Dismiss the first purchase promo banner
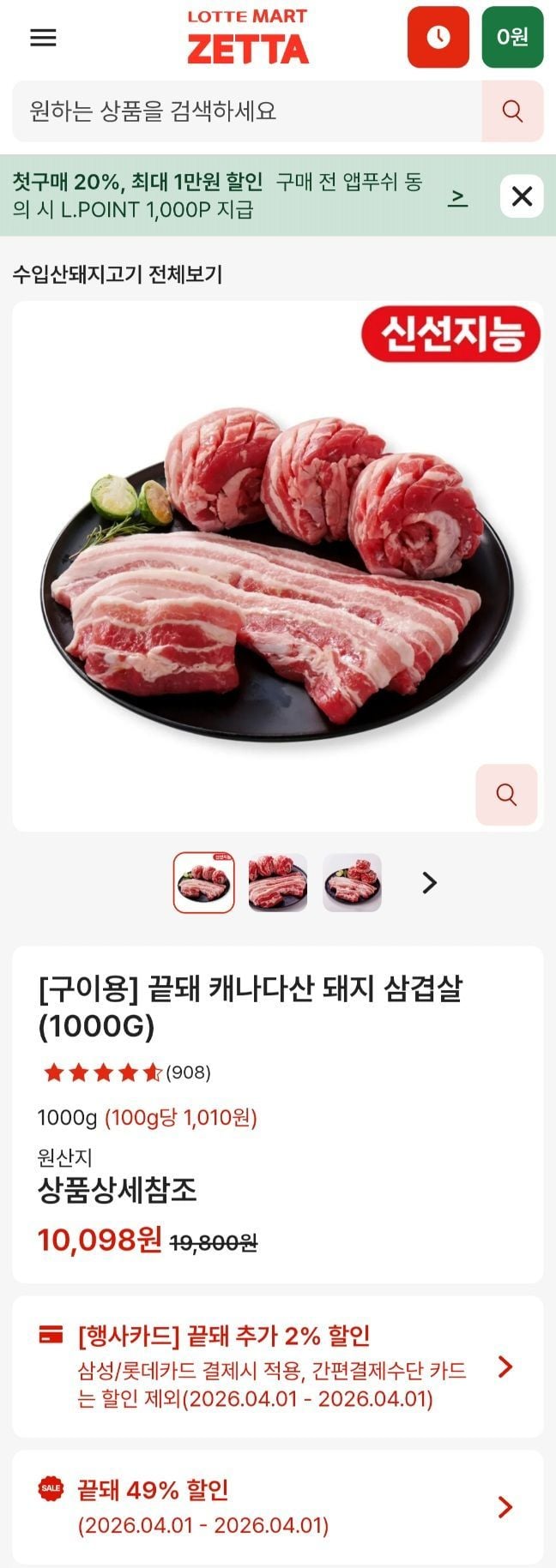Screen dimensions: 556x1568 point(522,196)
